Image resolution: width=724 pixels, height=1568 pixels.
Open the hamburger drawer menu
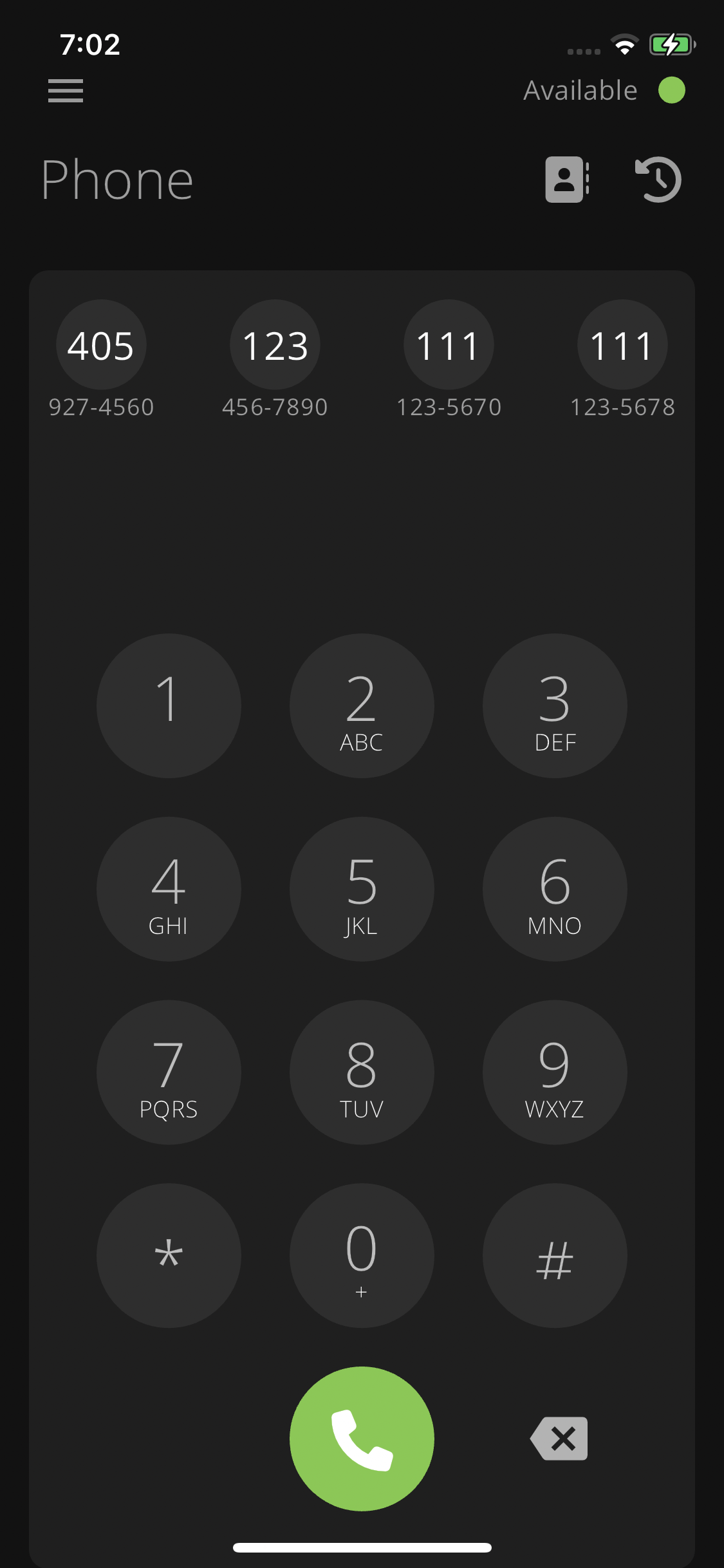point(66,91)
